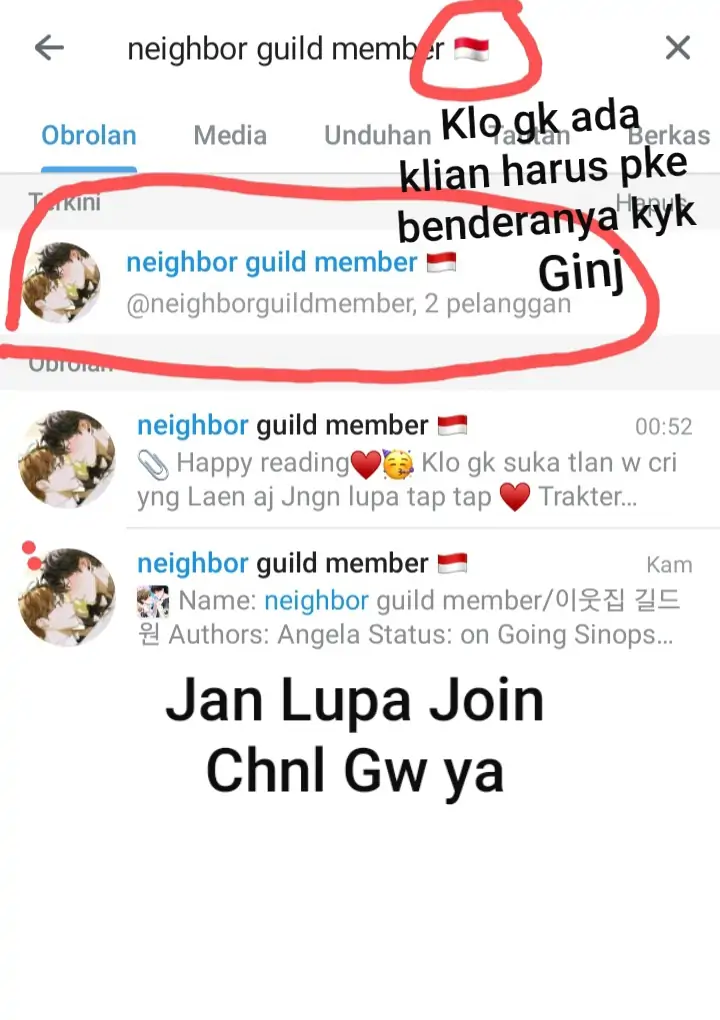Open the Happy reading message from 00:52

click(400, 462)
